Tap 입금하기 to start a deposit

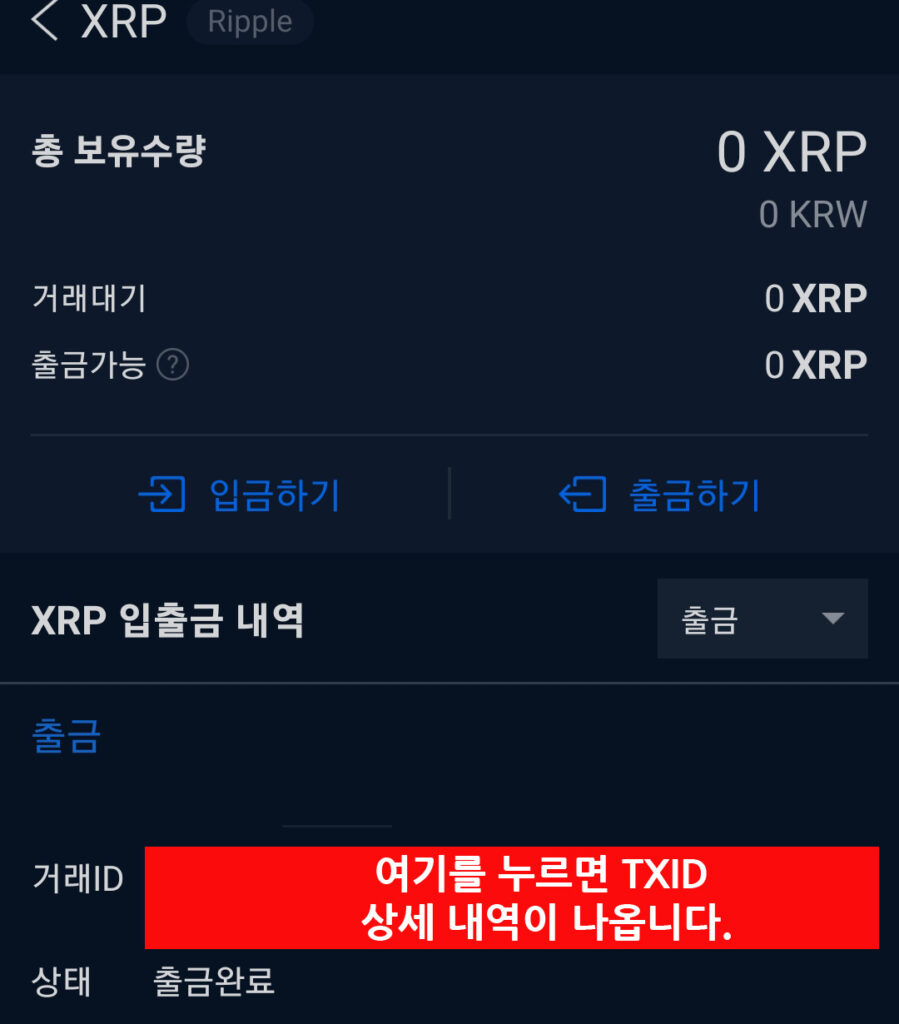tap(274, 493)
